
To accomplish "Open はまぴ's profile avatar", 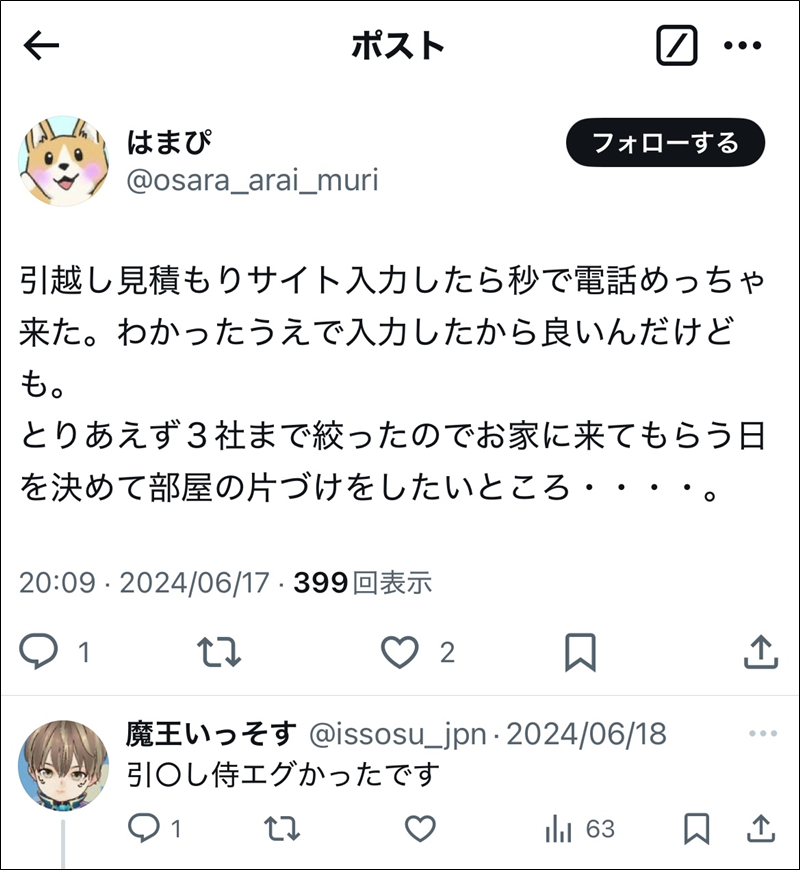I will [x=64, y=161].
